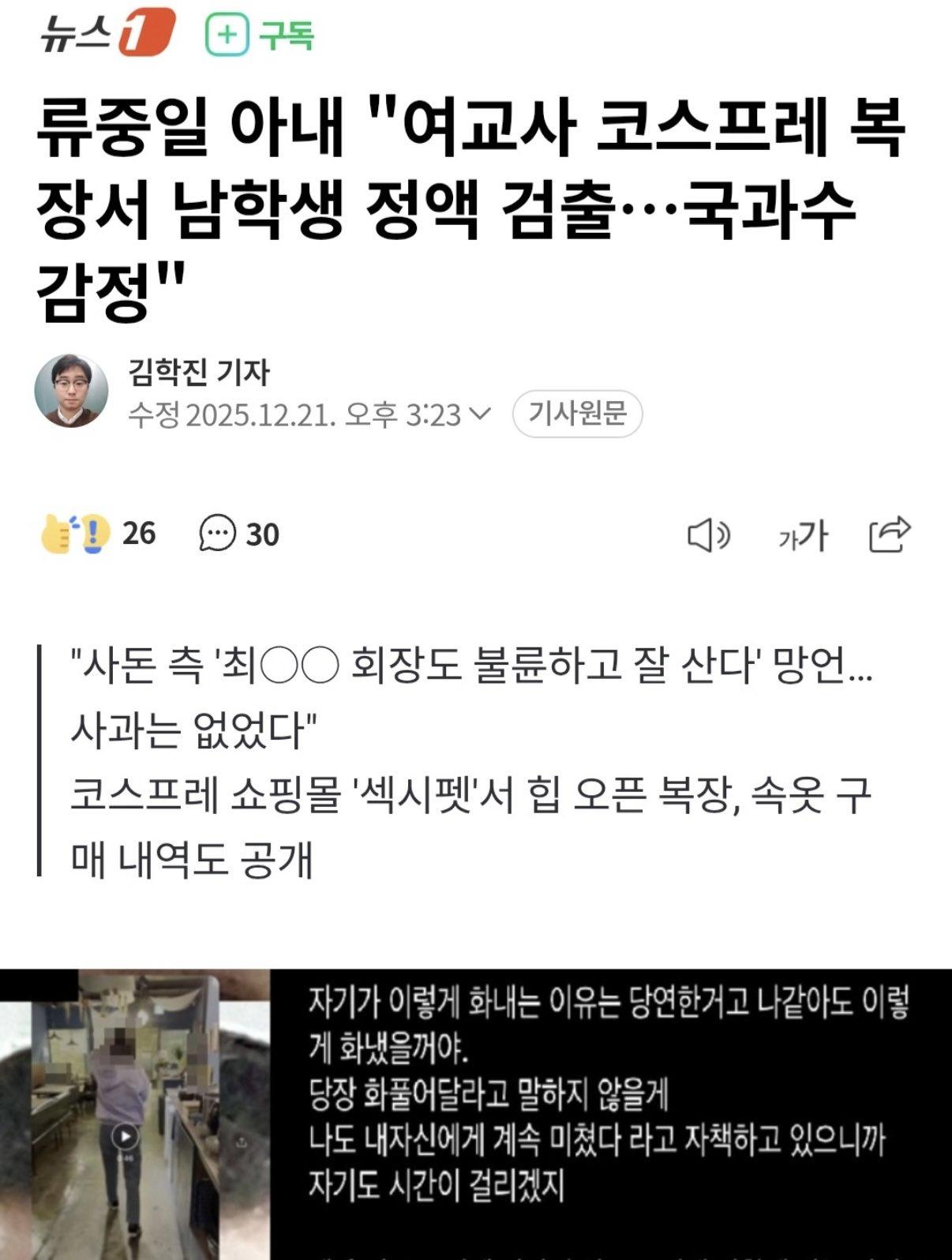Share this article
Image resolution: width=952 pixels, height=1260 pixels.
890,534
